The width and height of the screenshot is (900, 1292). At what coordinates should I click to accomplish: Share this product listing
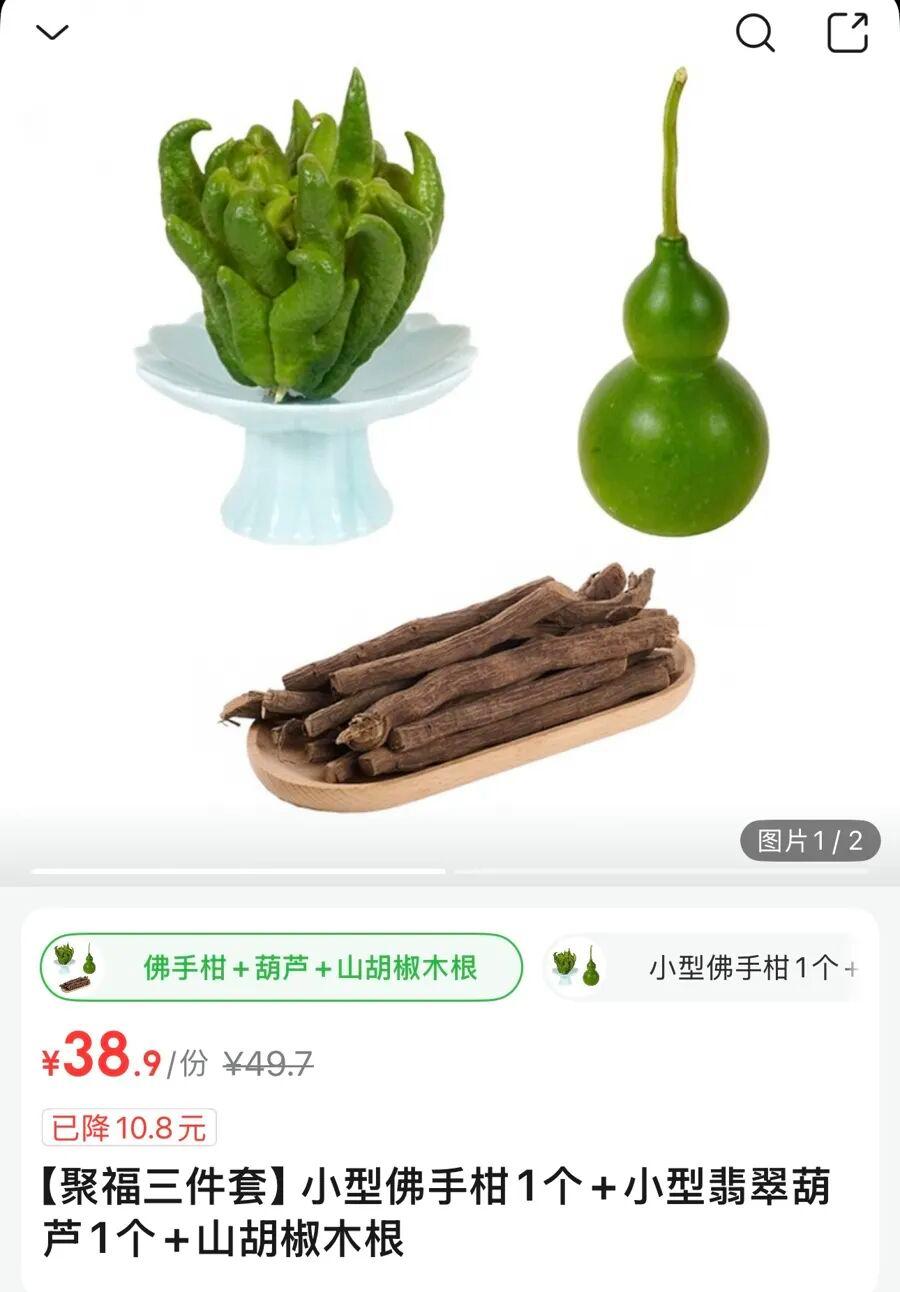pyautogui.click(x=847, y=33)
